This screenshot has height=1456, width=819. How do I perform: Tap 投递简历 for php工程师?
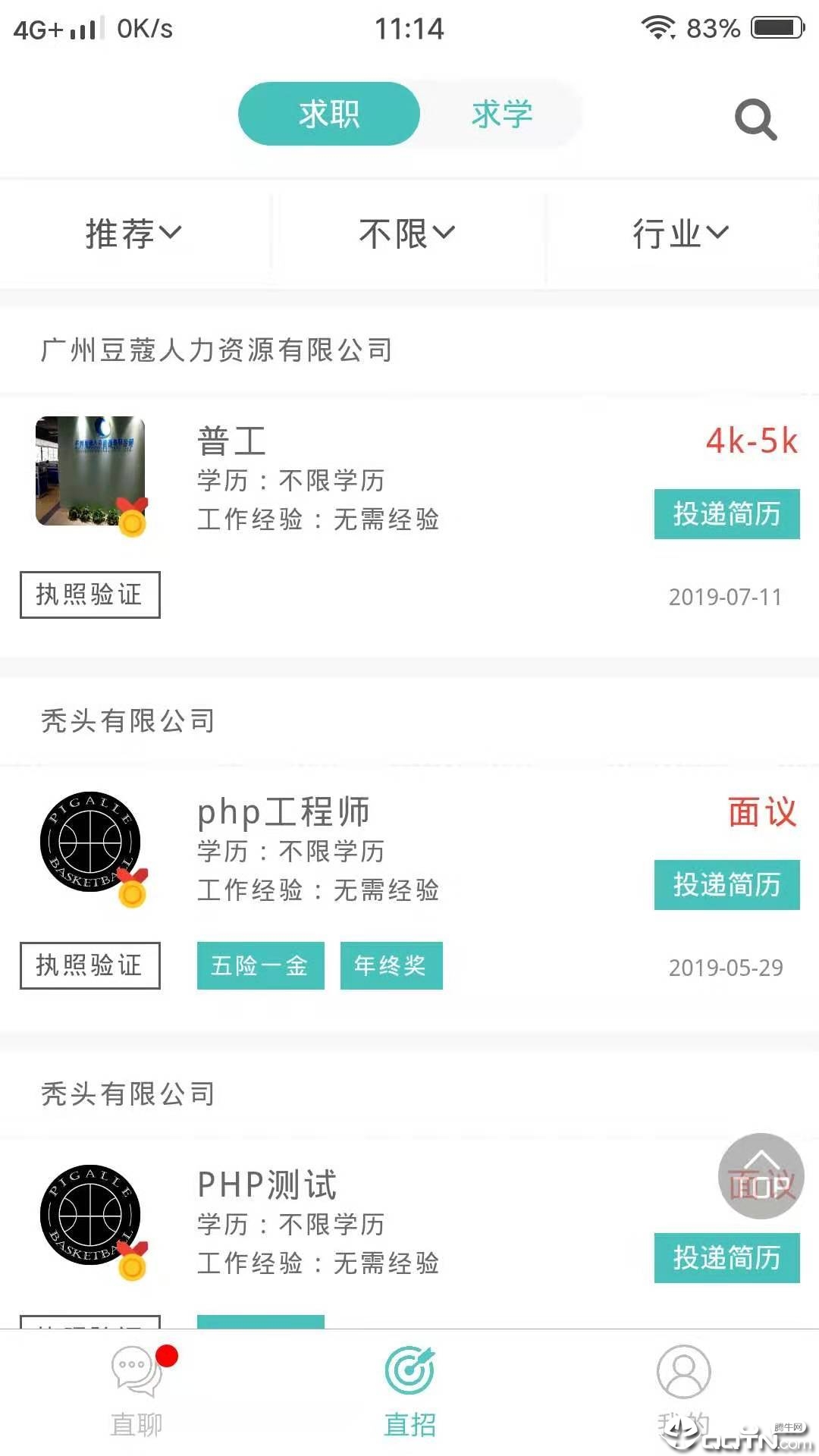(726, 885)
